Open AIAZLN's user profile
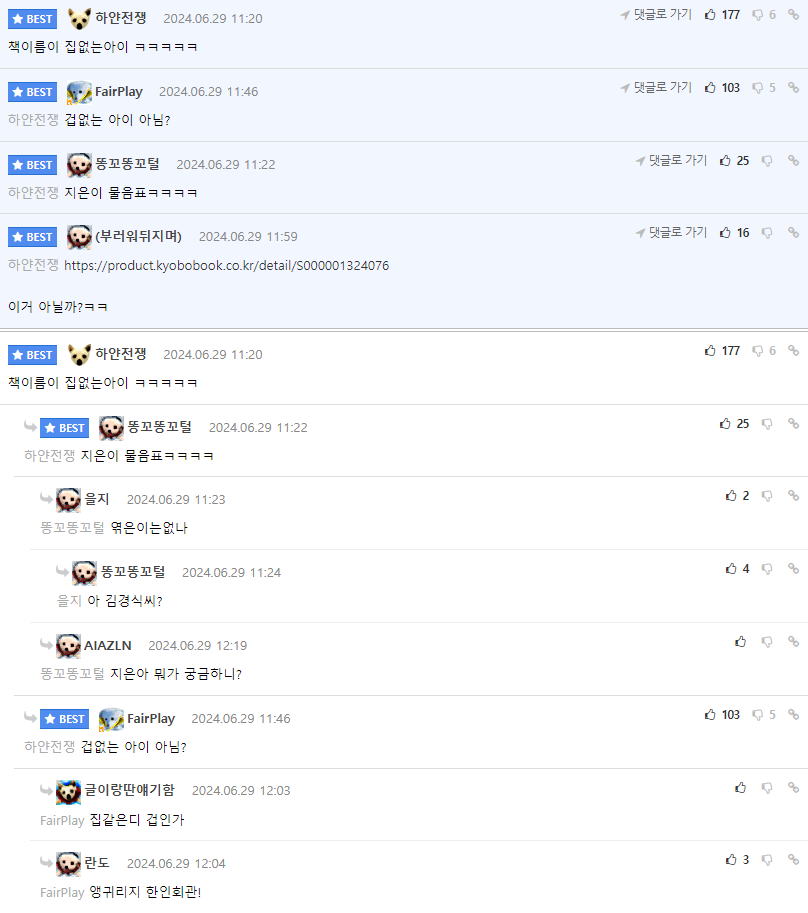808x913 pixels. 107,646
